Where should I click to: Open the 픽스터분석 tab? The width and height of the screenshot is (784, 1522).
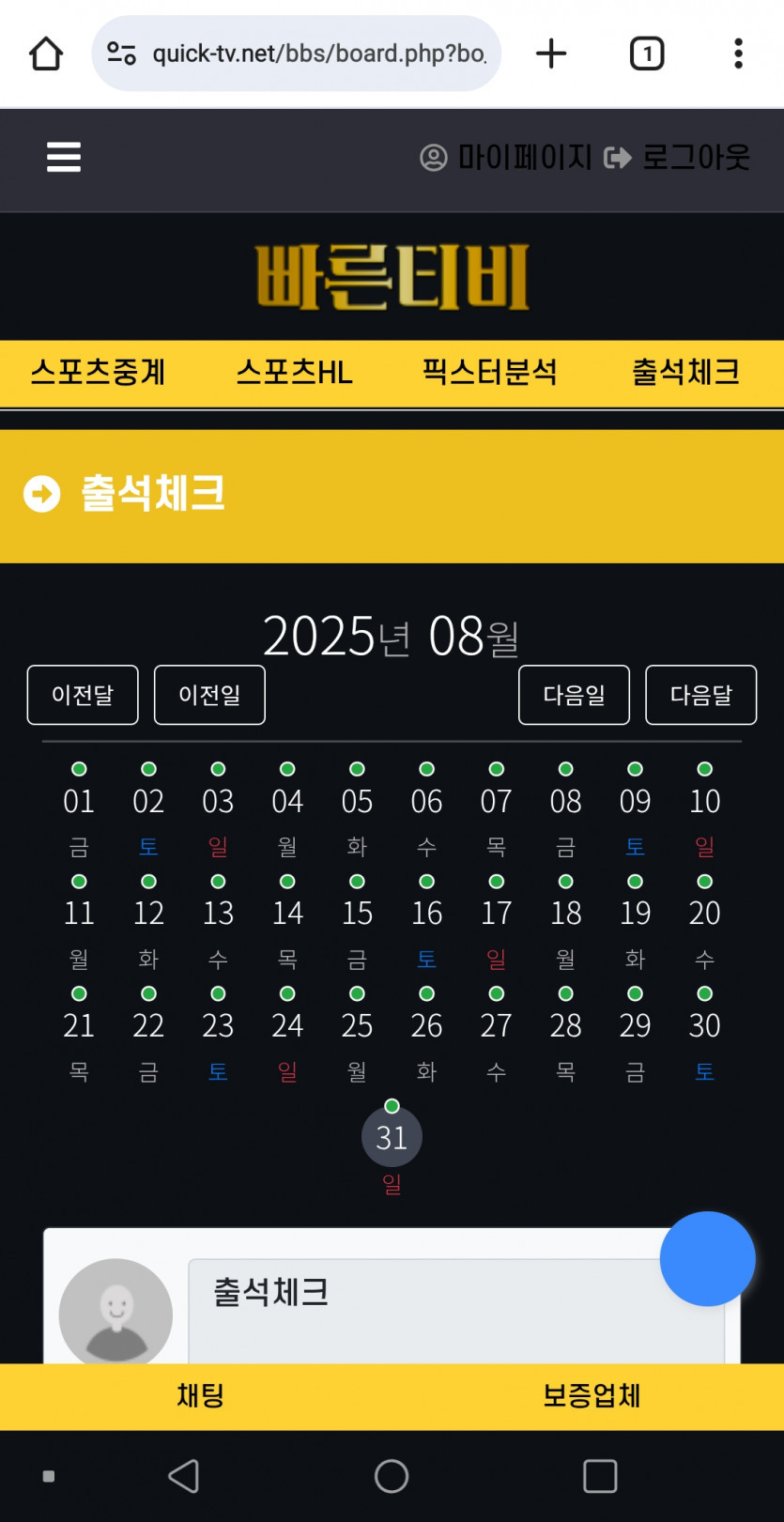click(x=489, y=373)
